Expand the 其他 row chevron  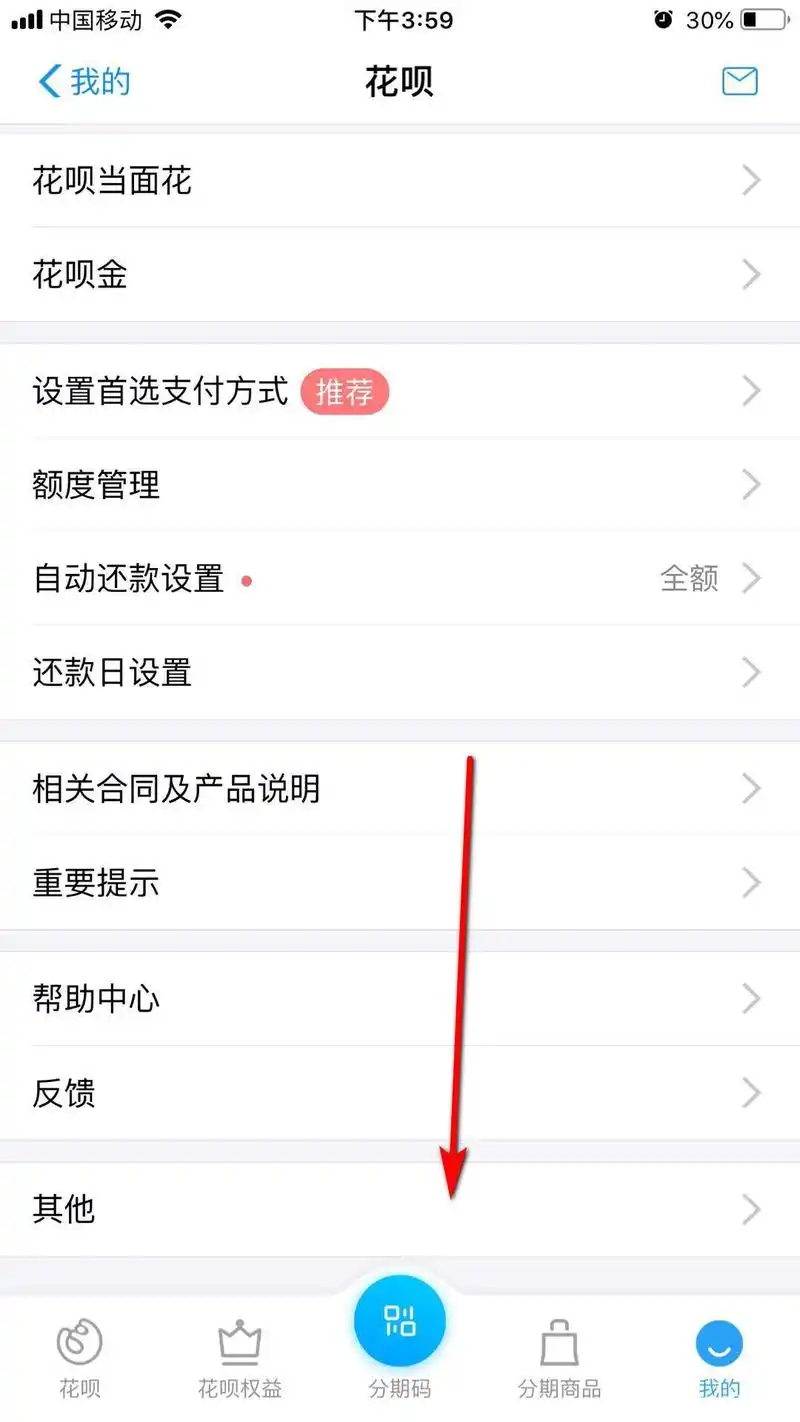[x=750, y=1209]
